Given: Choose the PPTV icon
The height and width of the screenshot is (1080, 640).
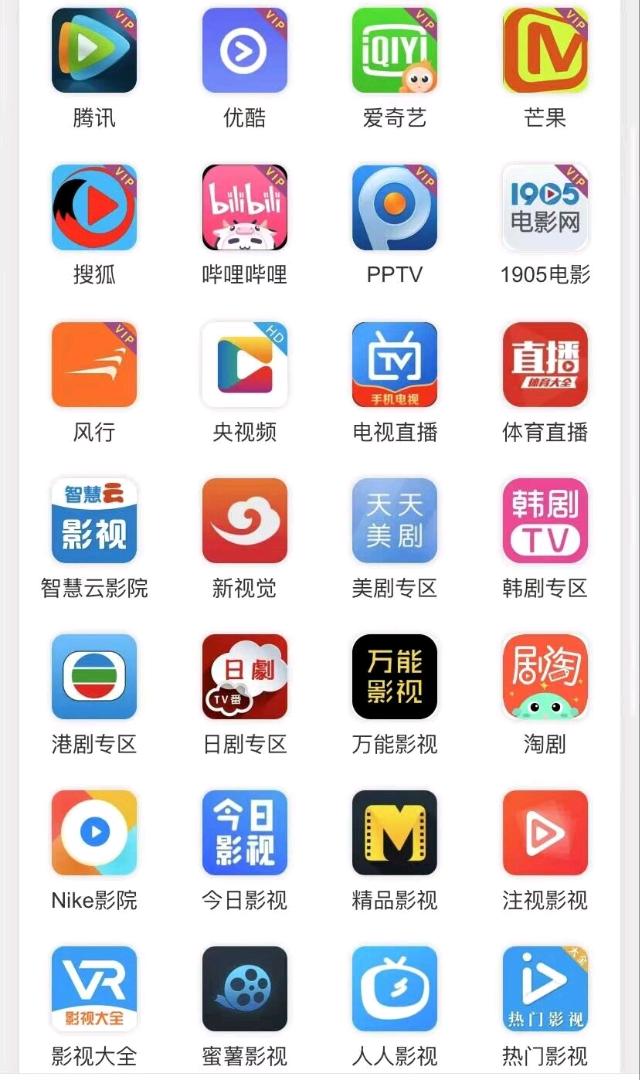Looking at the screenshot, I should (x=395, y=208).
